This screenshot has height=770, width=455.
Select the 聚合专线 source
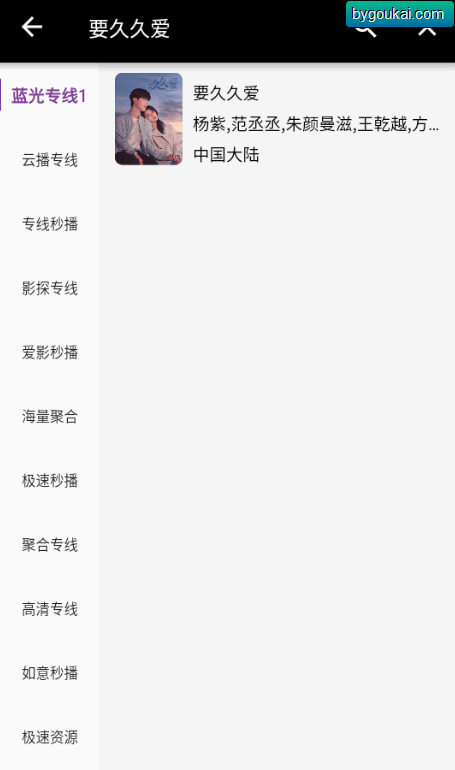pos(49,545)
